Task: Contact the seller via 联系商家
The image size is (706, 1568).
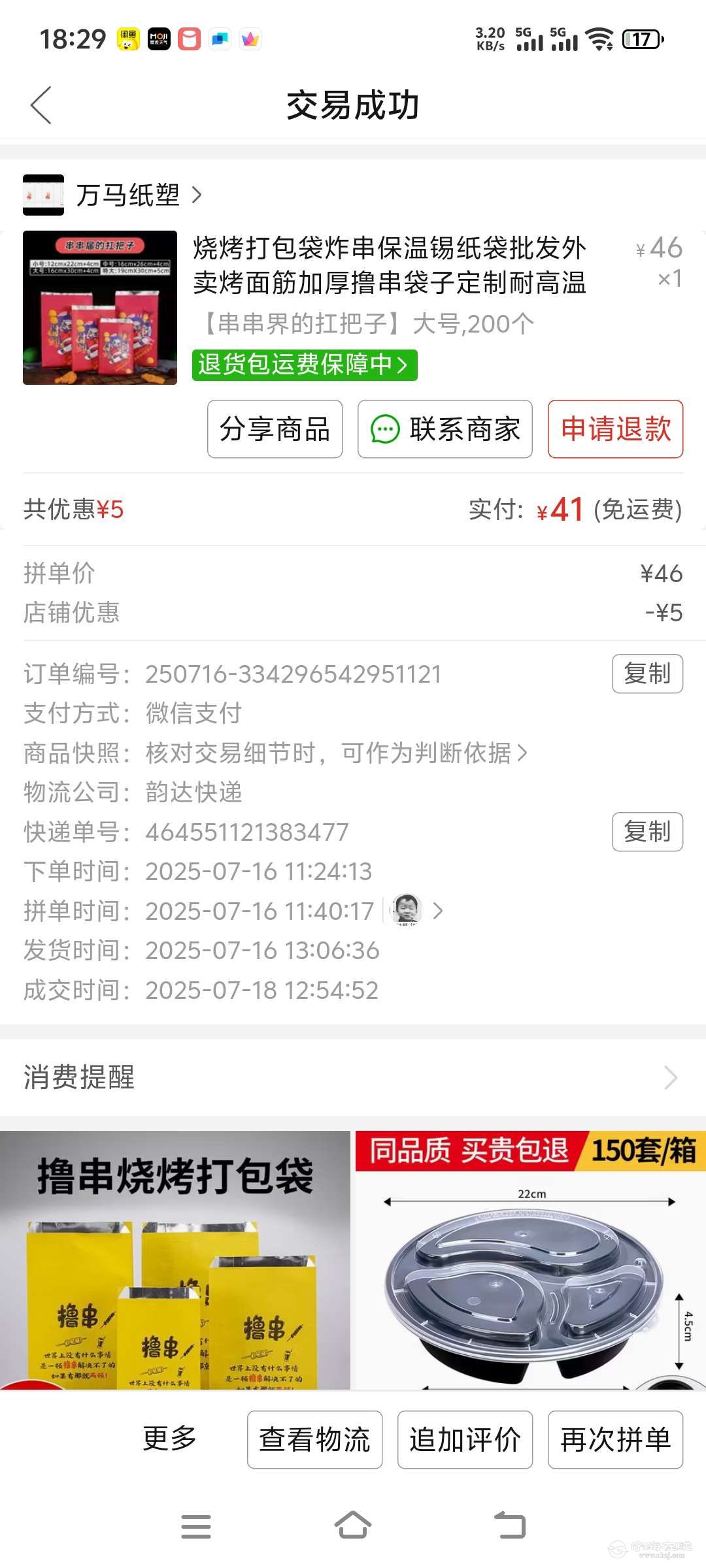Action: [445, 429]
